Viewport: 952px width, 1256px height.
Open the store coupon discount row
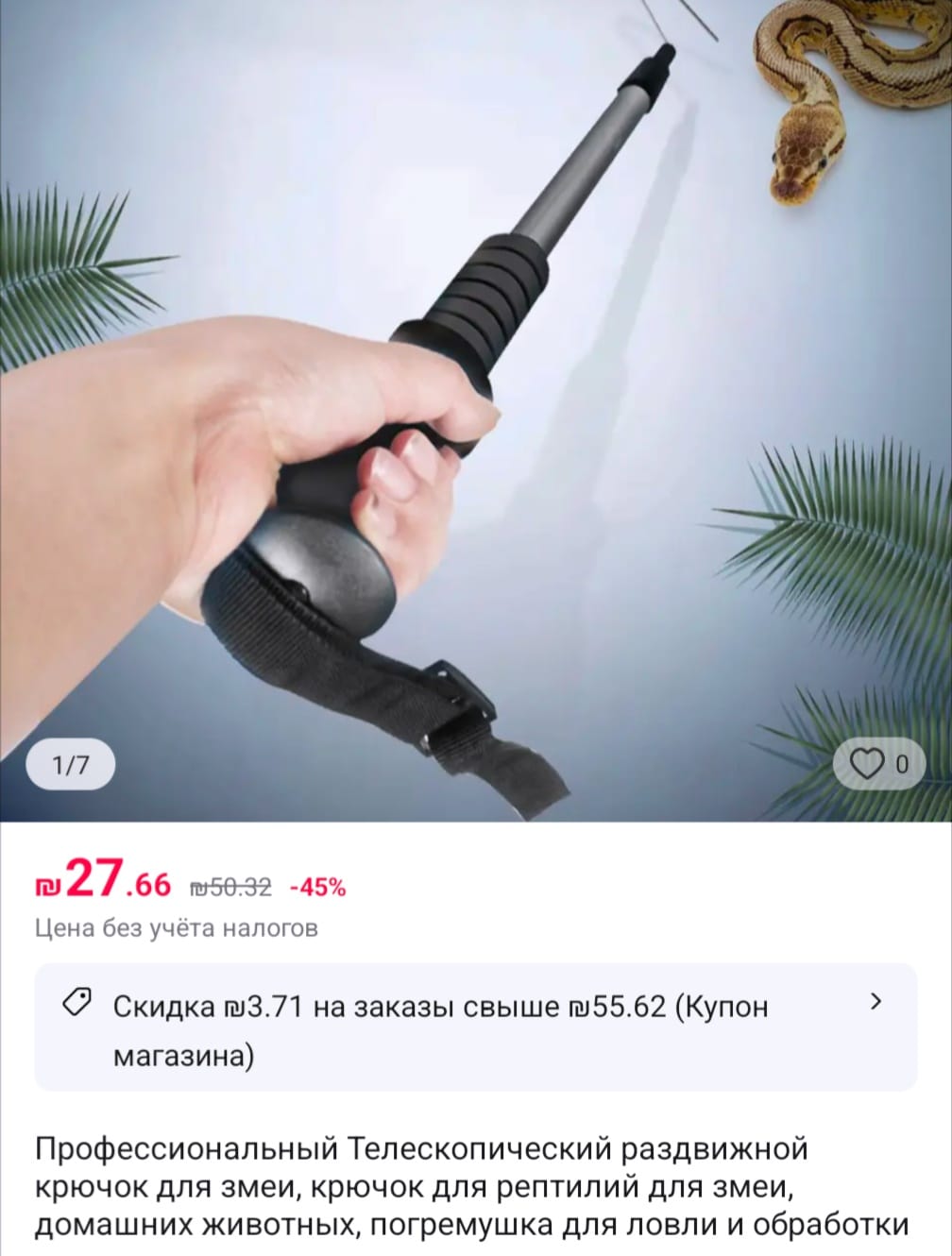point(476,1028)
